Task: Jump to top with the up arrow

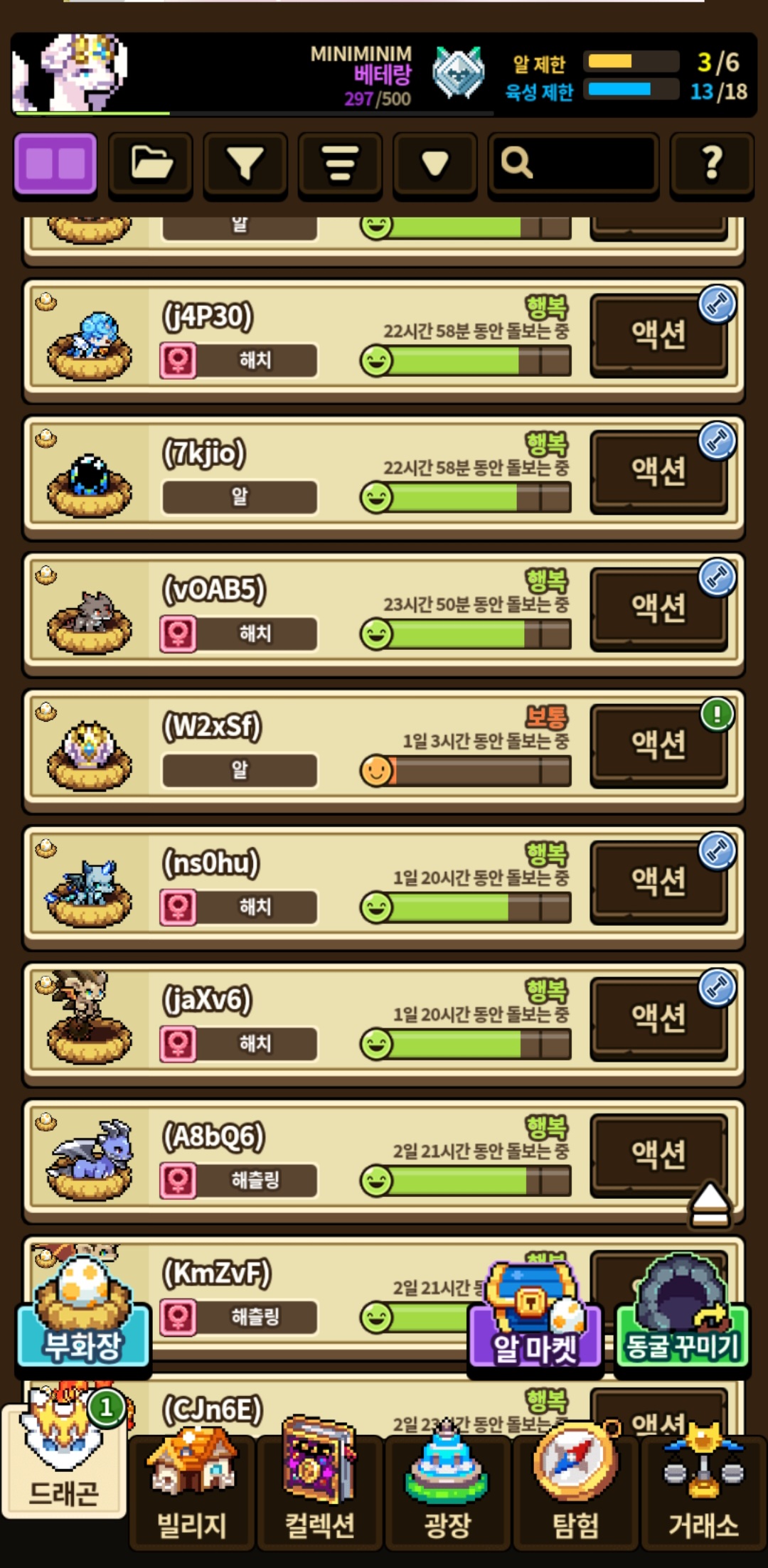Action: click(x=710, y=1205)
